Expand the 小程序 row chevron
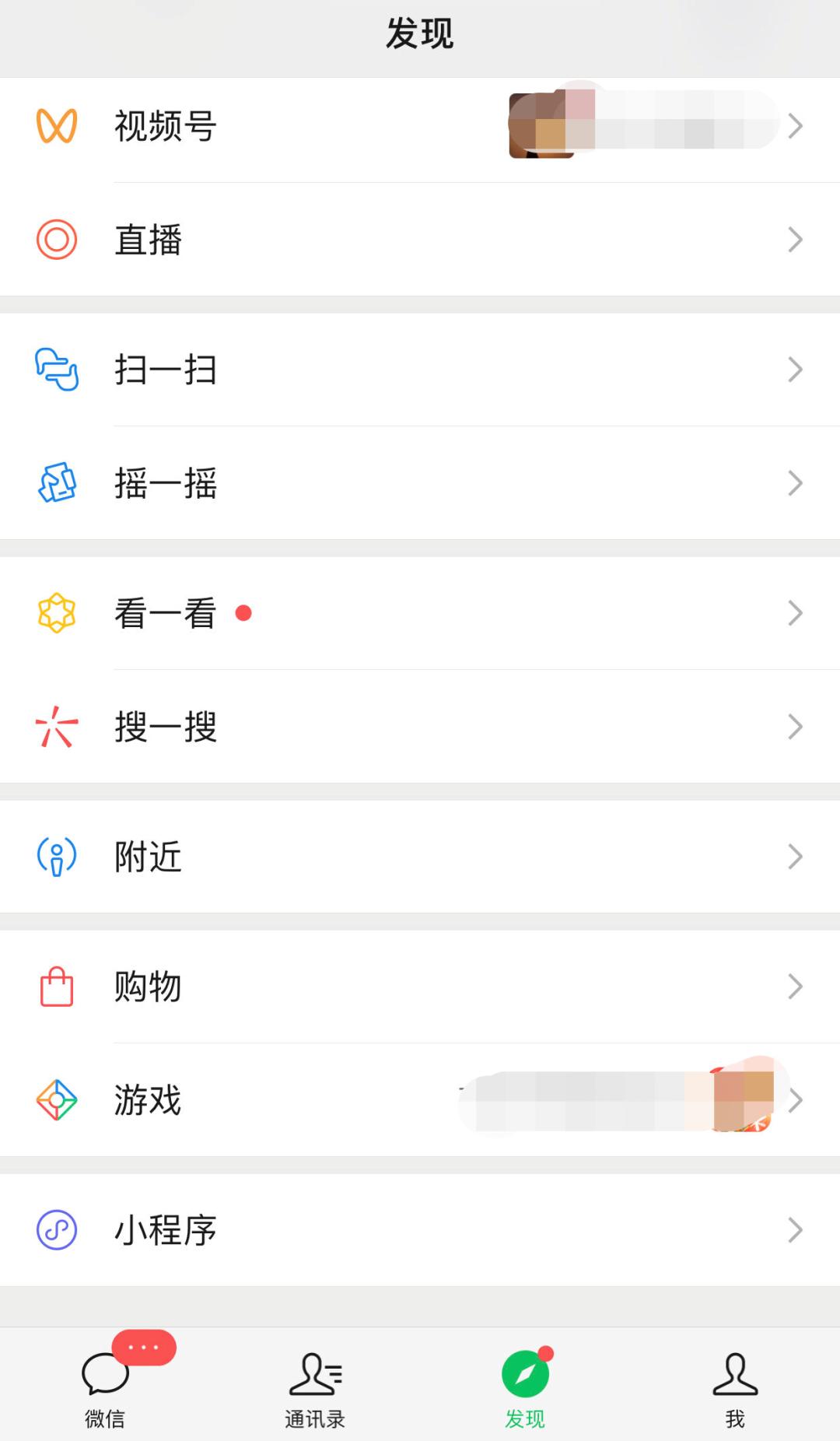This screenshot has height=1441, width=840. (795, 1229)
